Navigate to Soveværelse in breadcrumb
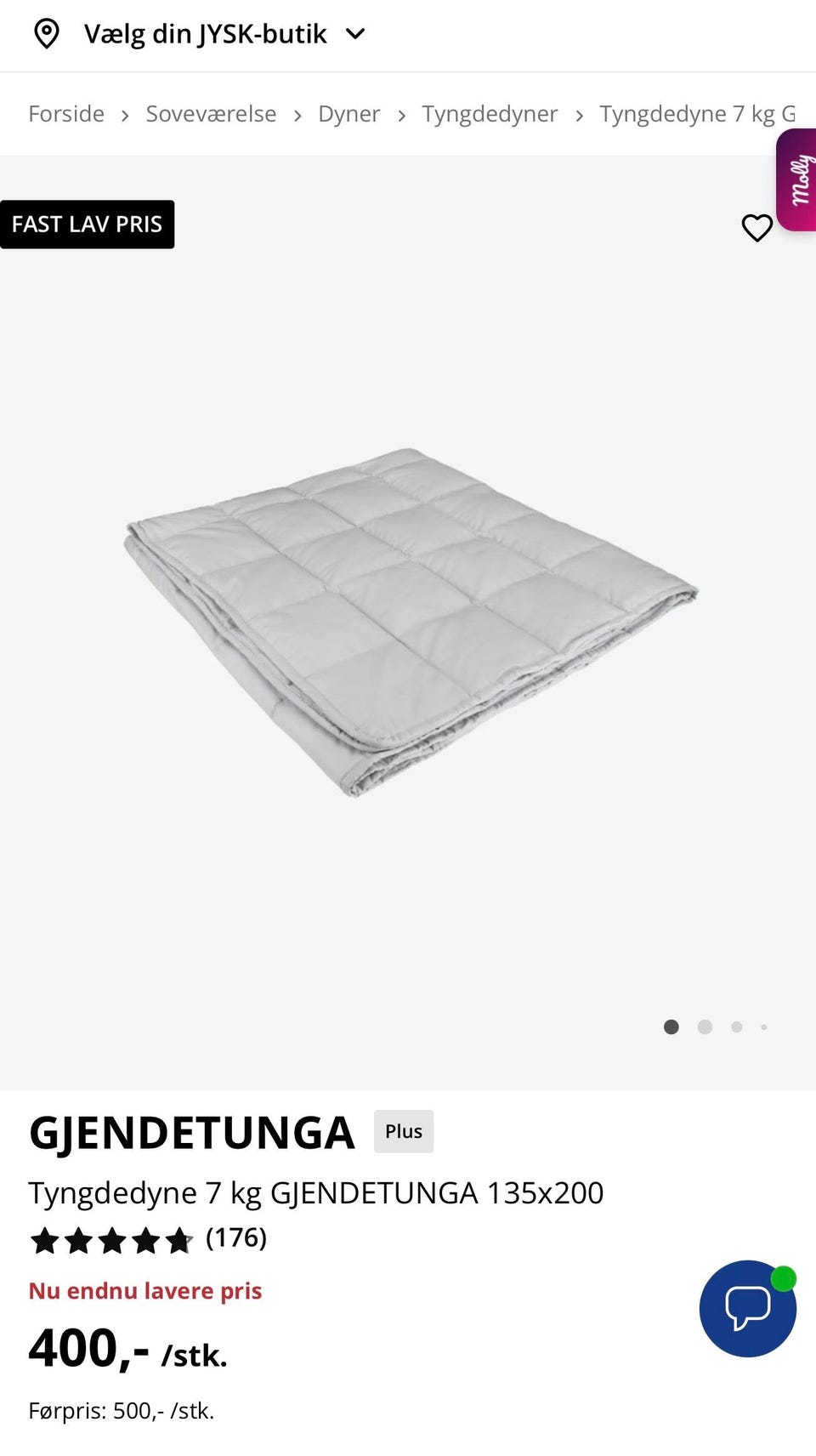 click(211, 114)
